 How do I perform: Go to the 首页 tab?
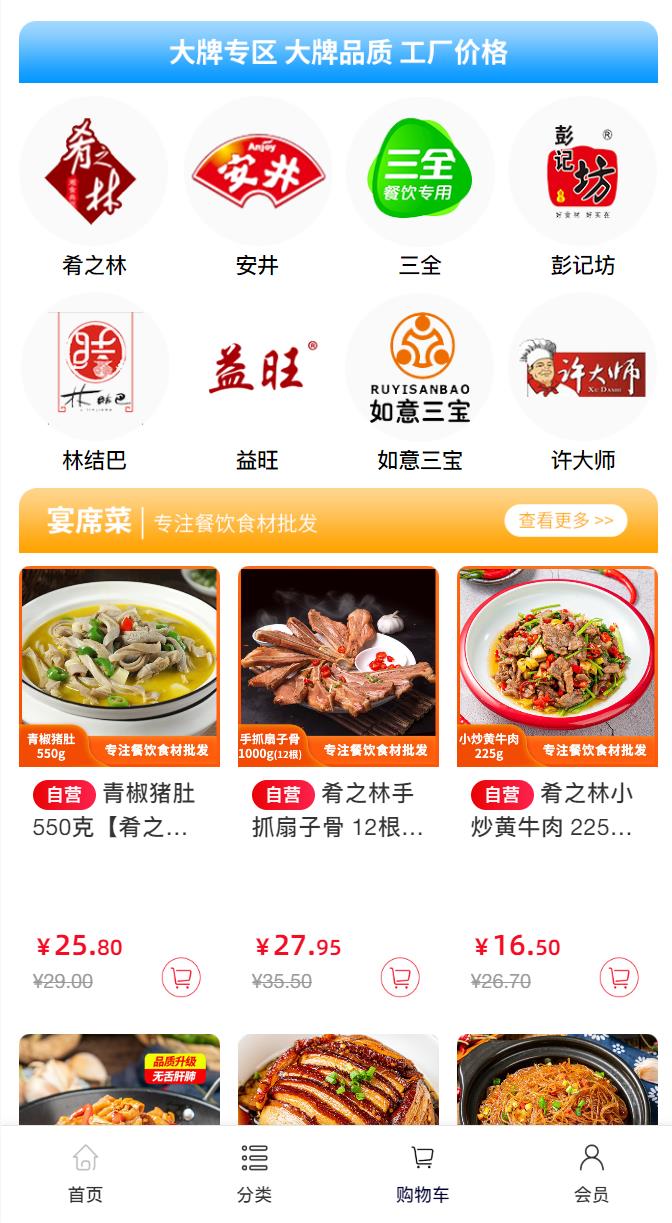click(85, 1174)
